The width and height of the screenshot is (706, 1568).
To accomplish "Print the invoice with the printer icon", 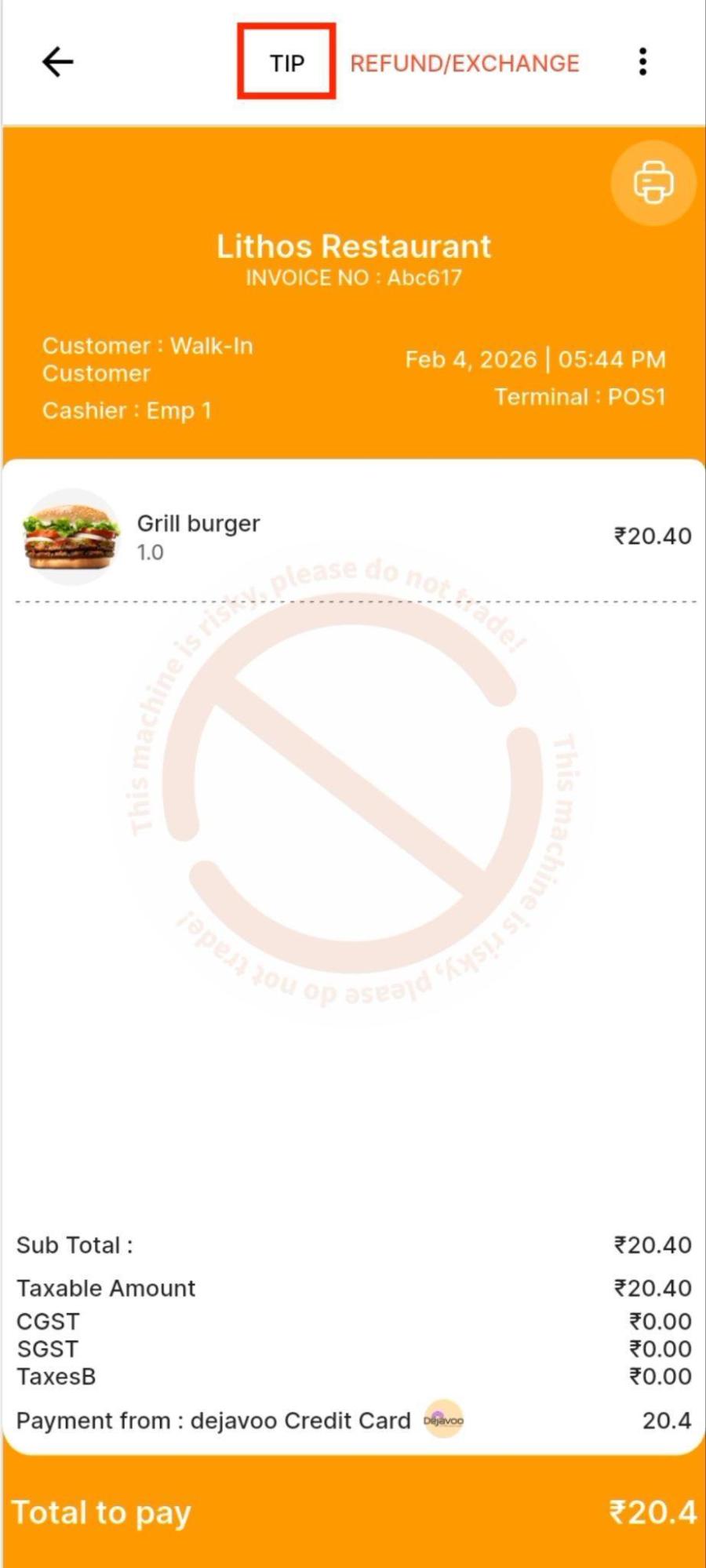I will (x=653, y=183).
